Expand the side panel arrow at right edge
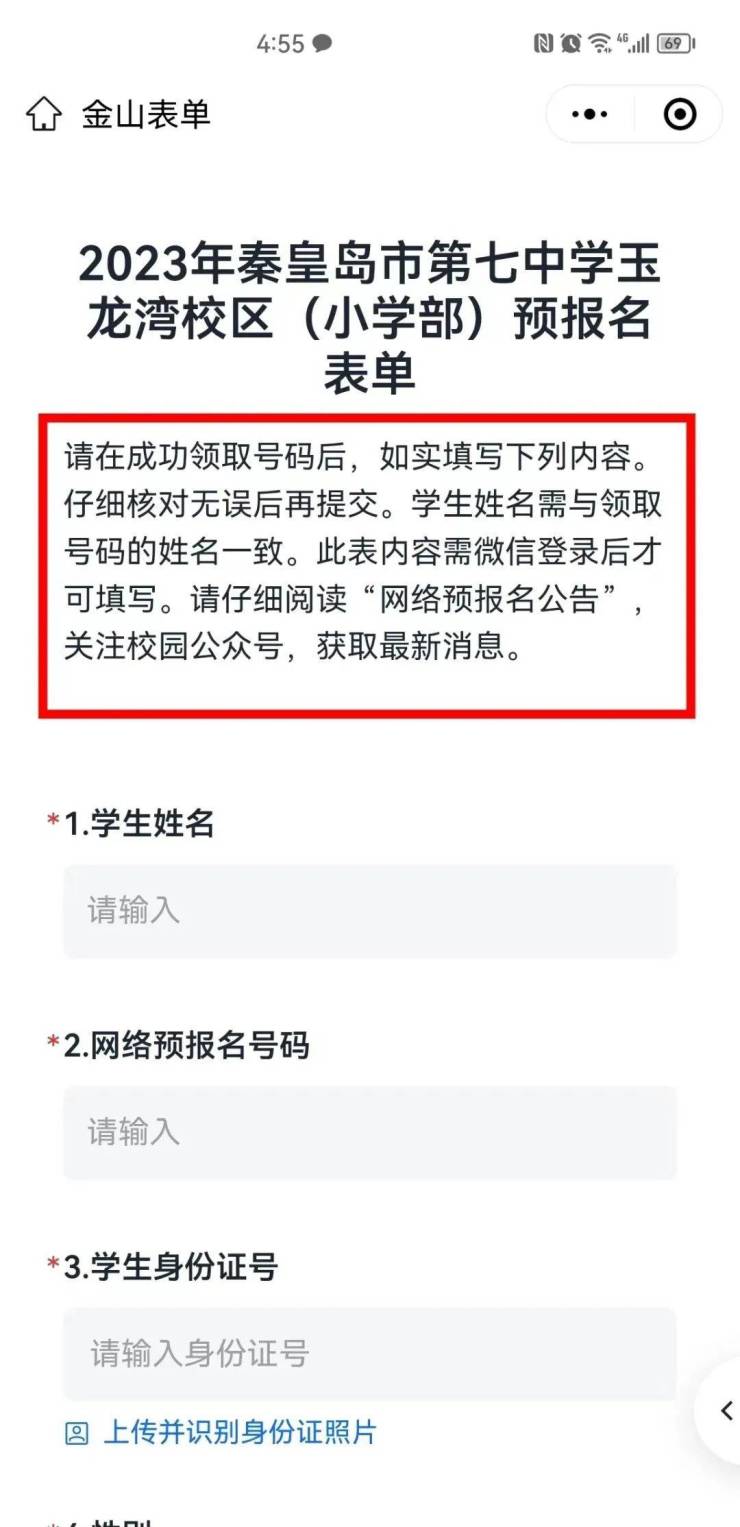 [726, 1411]
